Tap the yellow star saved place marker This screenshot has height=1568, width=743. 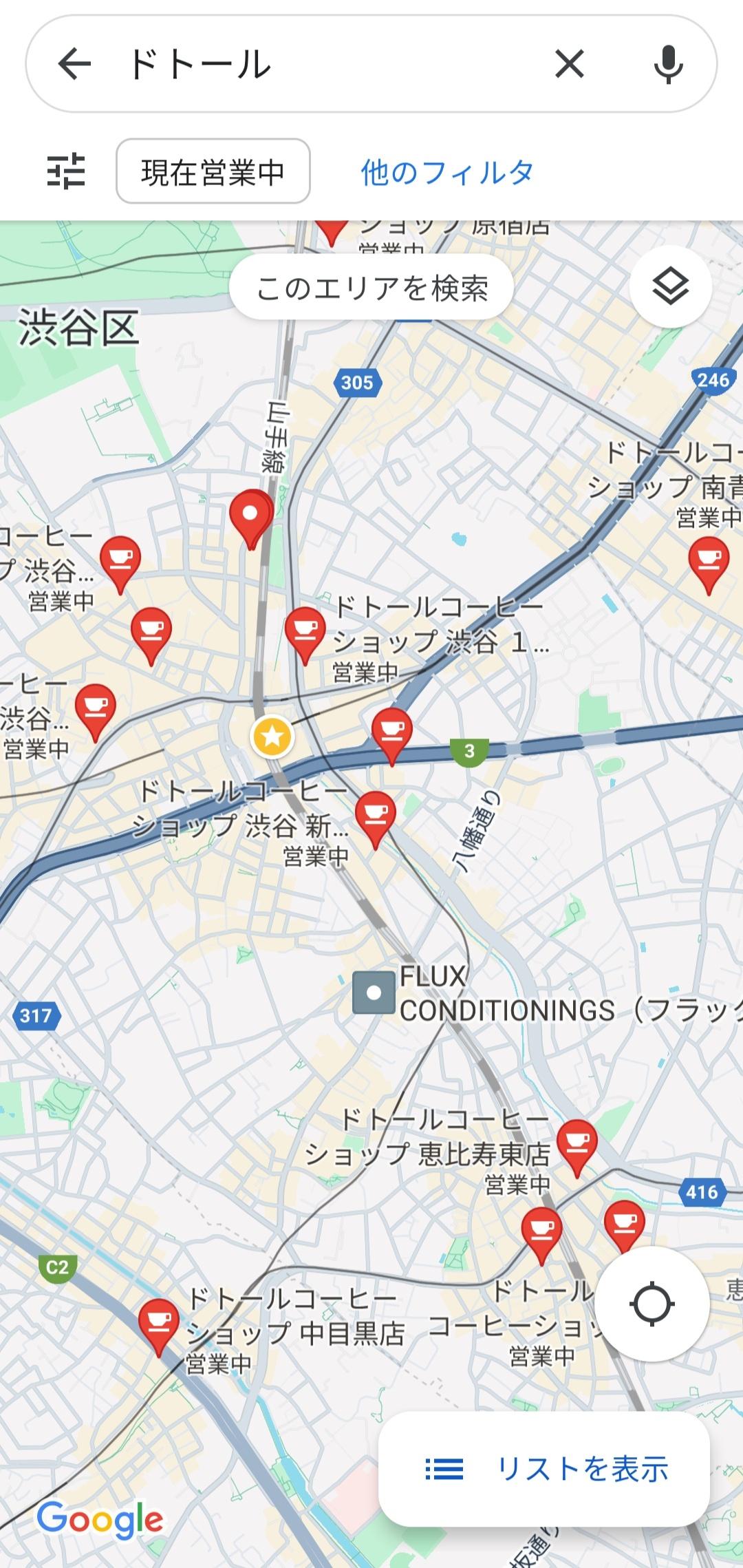[x=273, y=737]
